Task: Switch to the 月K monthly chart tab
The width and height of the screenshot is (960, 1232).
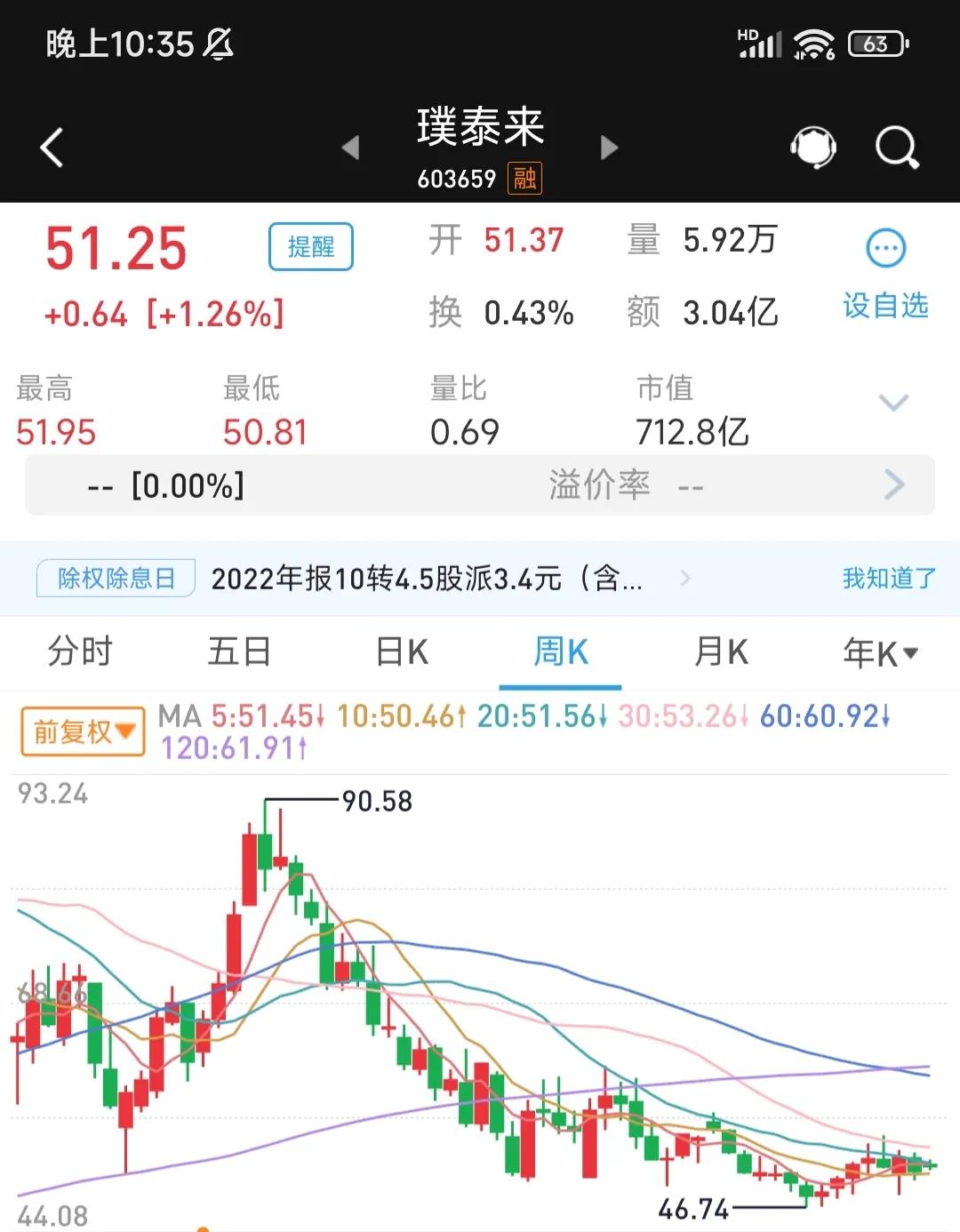Action: [x=720, y=652]
